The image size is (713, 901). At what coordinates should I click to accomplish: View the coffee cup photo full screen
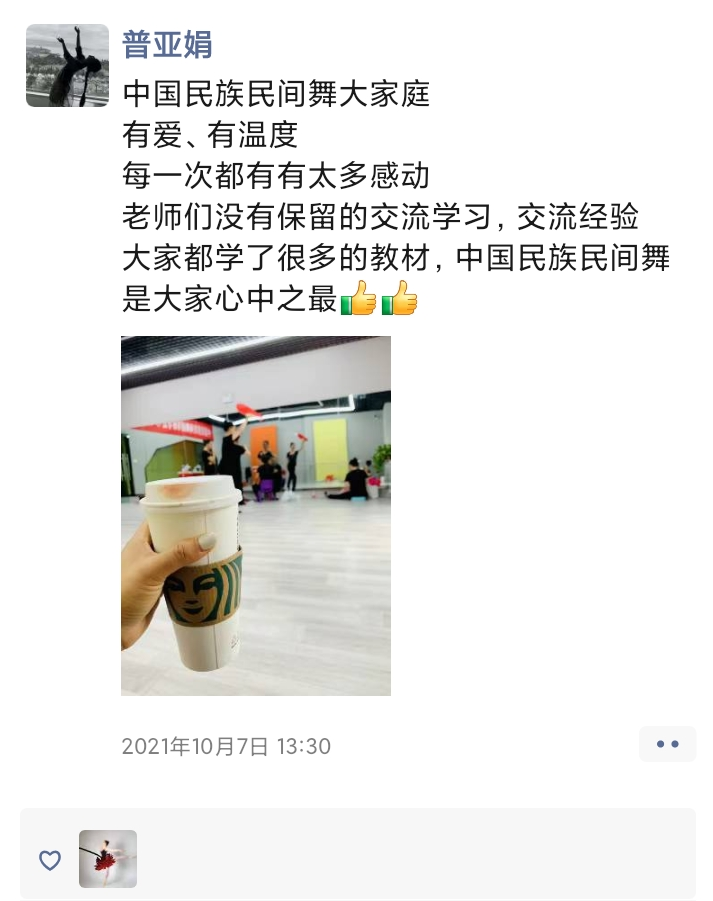[x=255, y=515]
